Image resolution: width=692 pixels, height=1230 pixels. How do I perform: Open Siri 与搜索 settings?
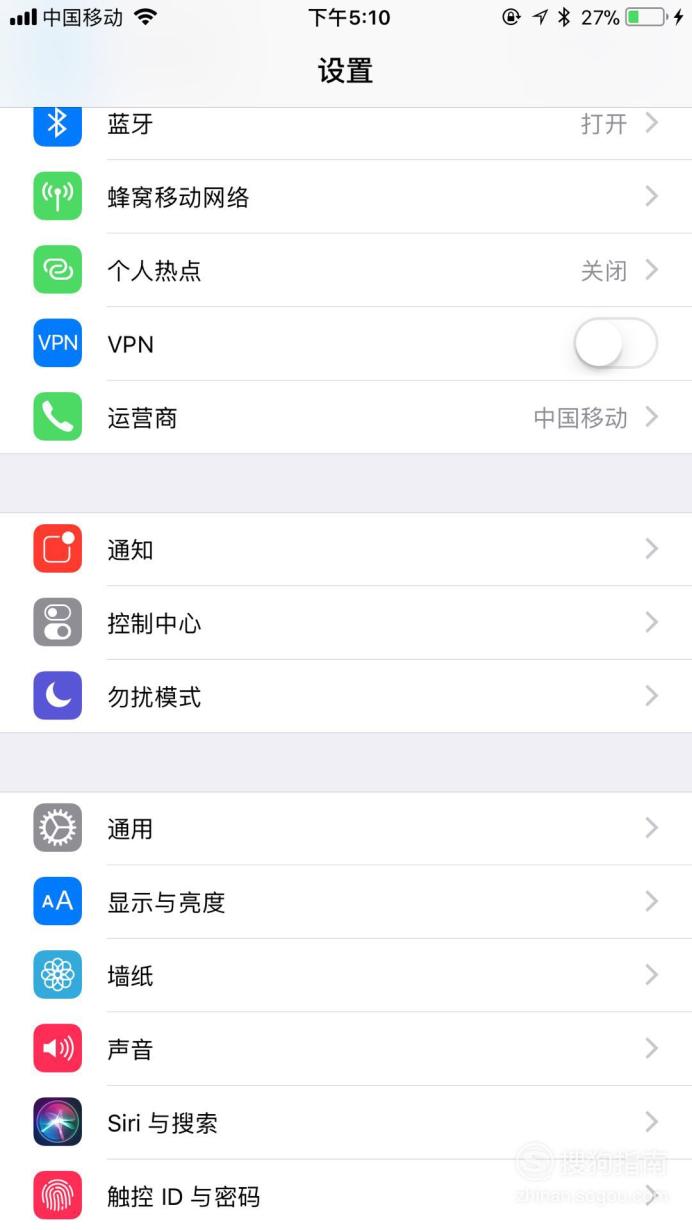pyautogui.click(x=346, y=1122)
